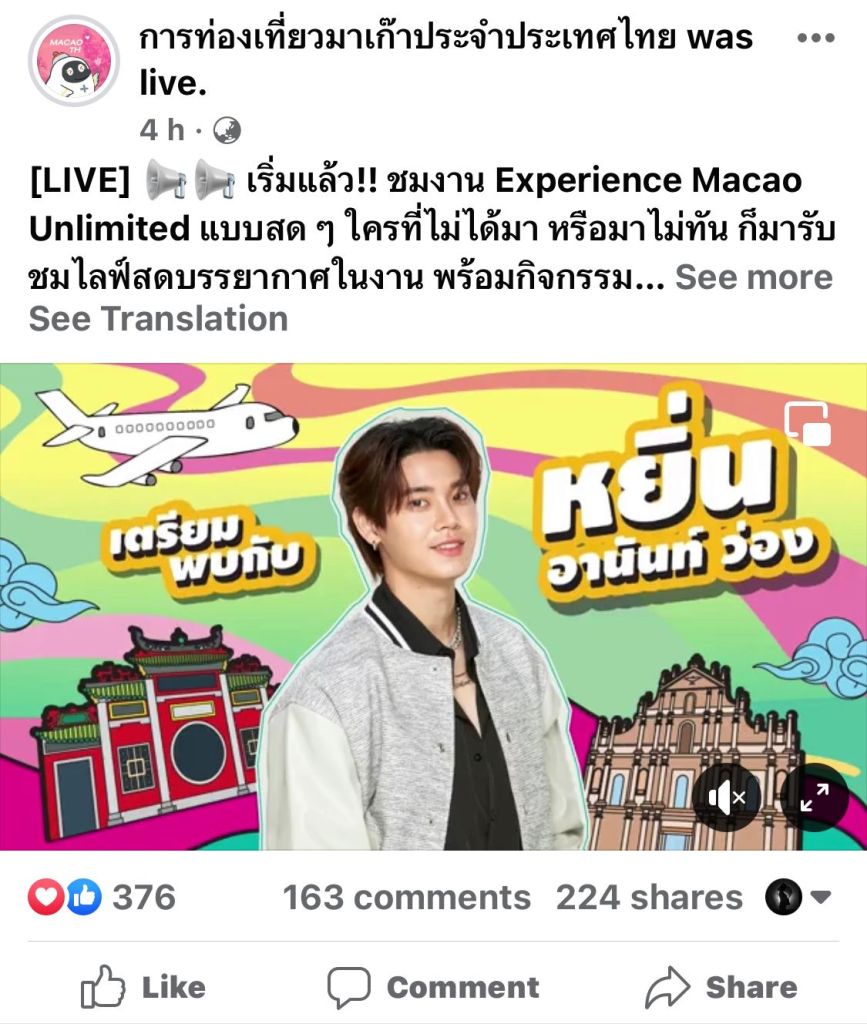This screenshot has width=867, height=1024.
Task: Open the post's three-dot options menu
Action: pyautogui.click(x=814, y=38)
